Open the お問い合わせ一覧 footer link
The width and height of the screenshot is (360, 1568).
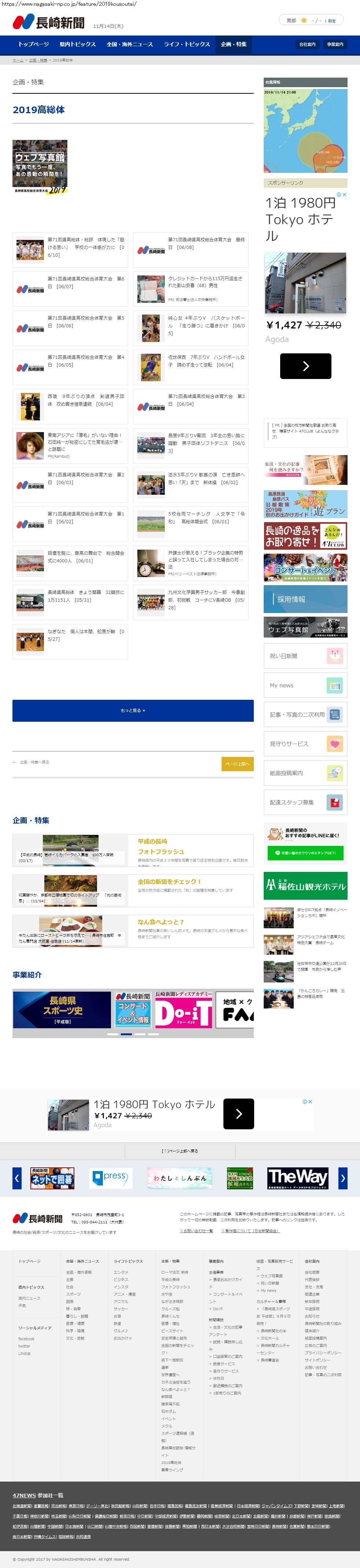[x=196, y=1231]
